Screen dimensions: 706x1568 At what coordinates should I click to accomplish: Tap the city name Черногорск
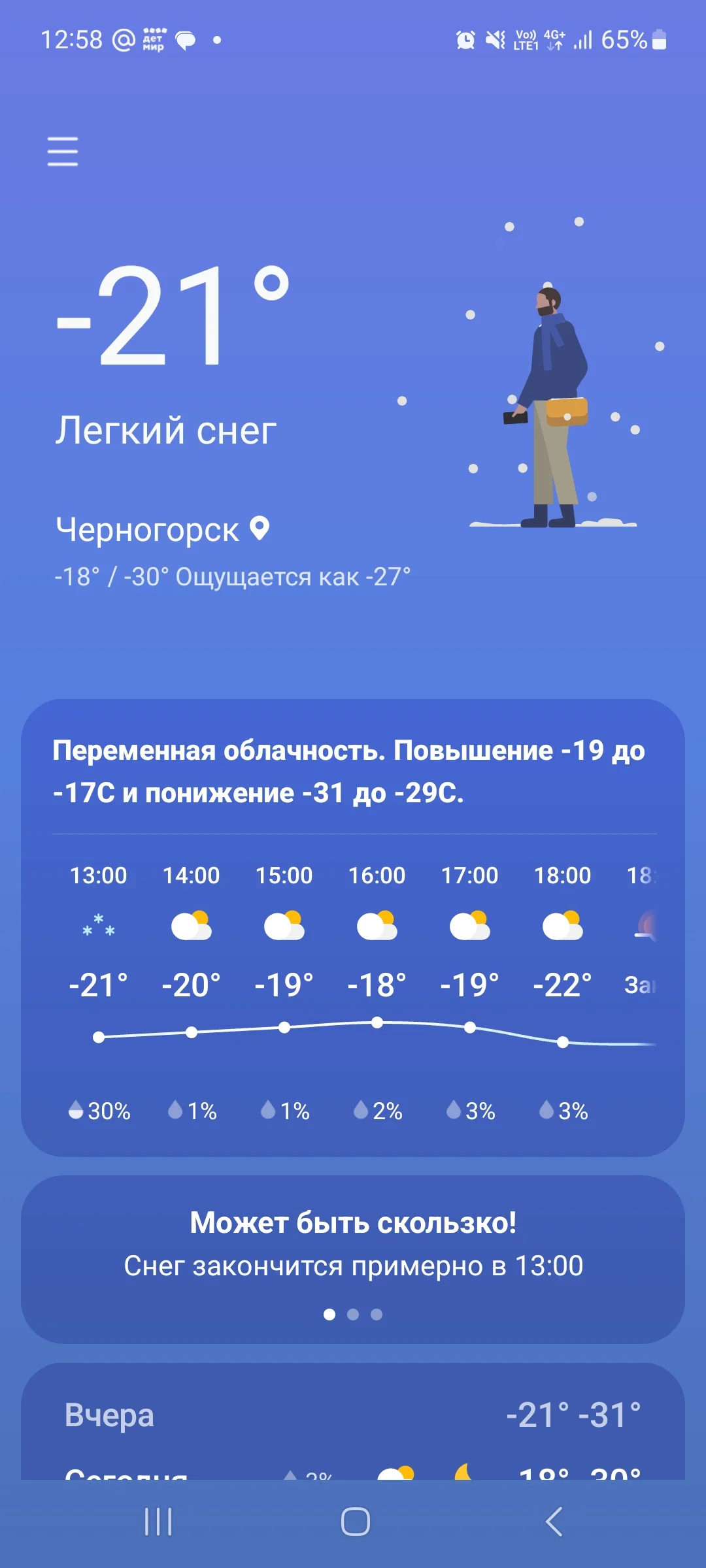[147, 529]
